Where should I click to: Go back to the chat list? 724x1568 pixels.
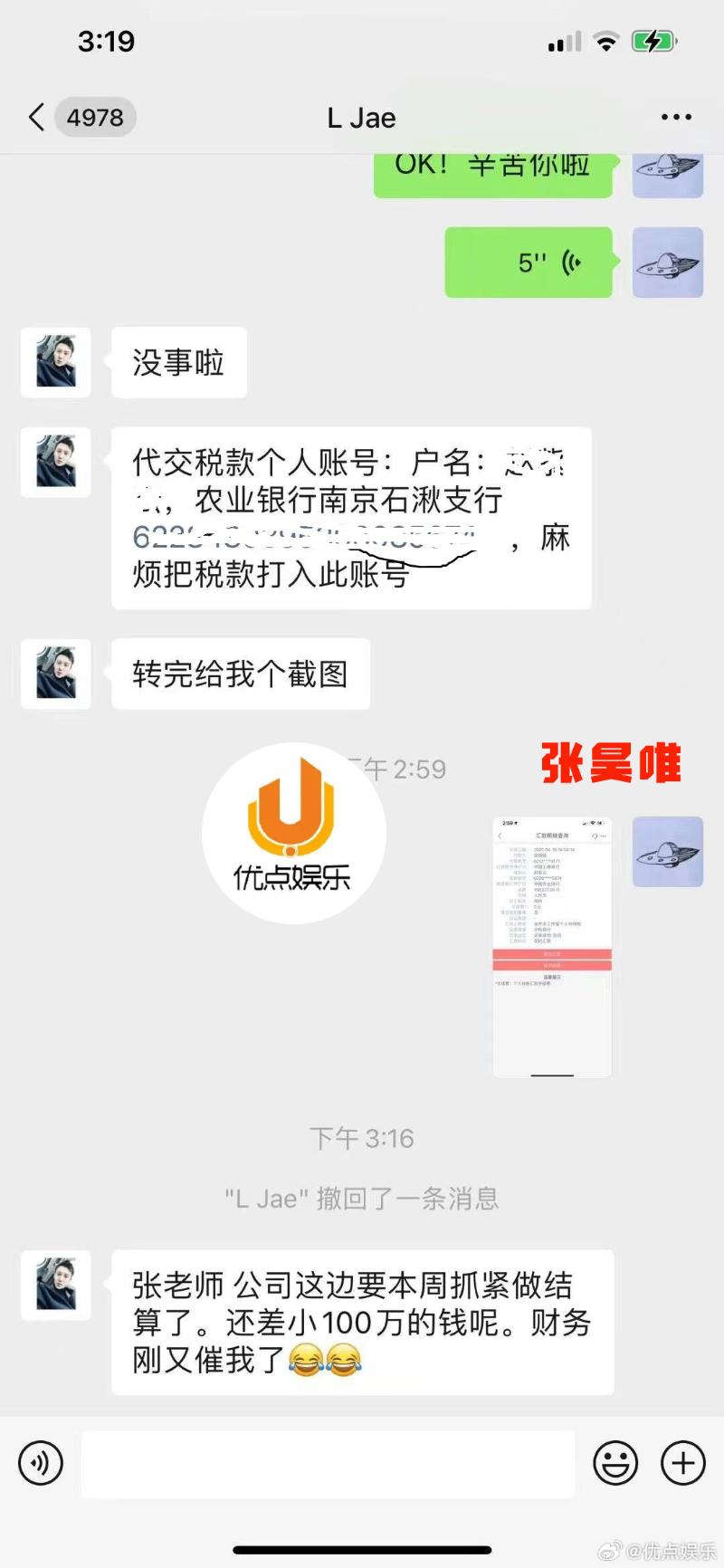37,118
